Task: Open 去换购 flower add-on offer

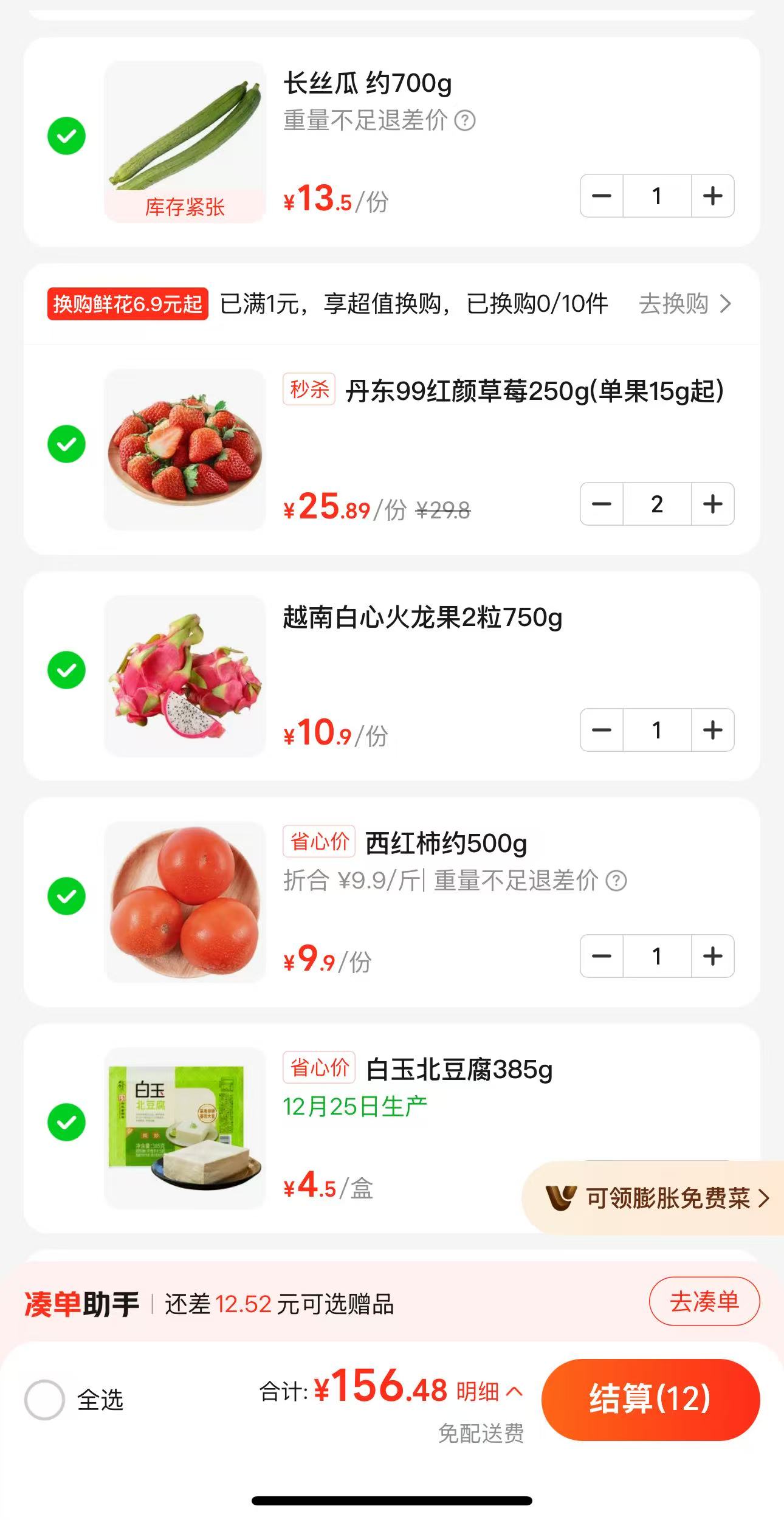Action: coord(684,304)
